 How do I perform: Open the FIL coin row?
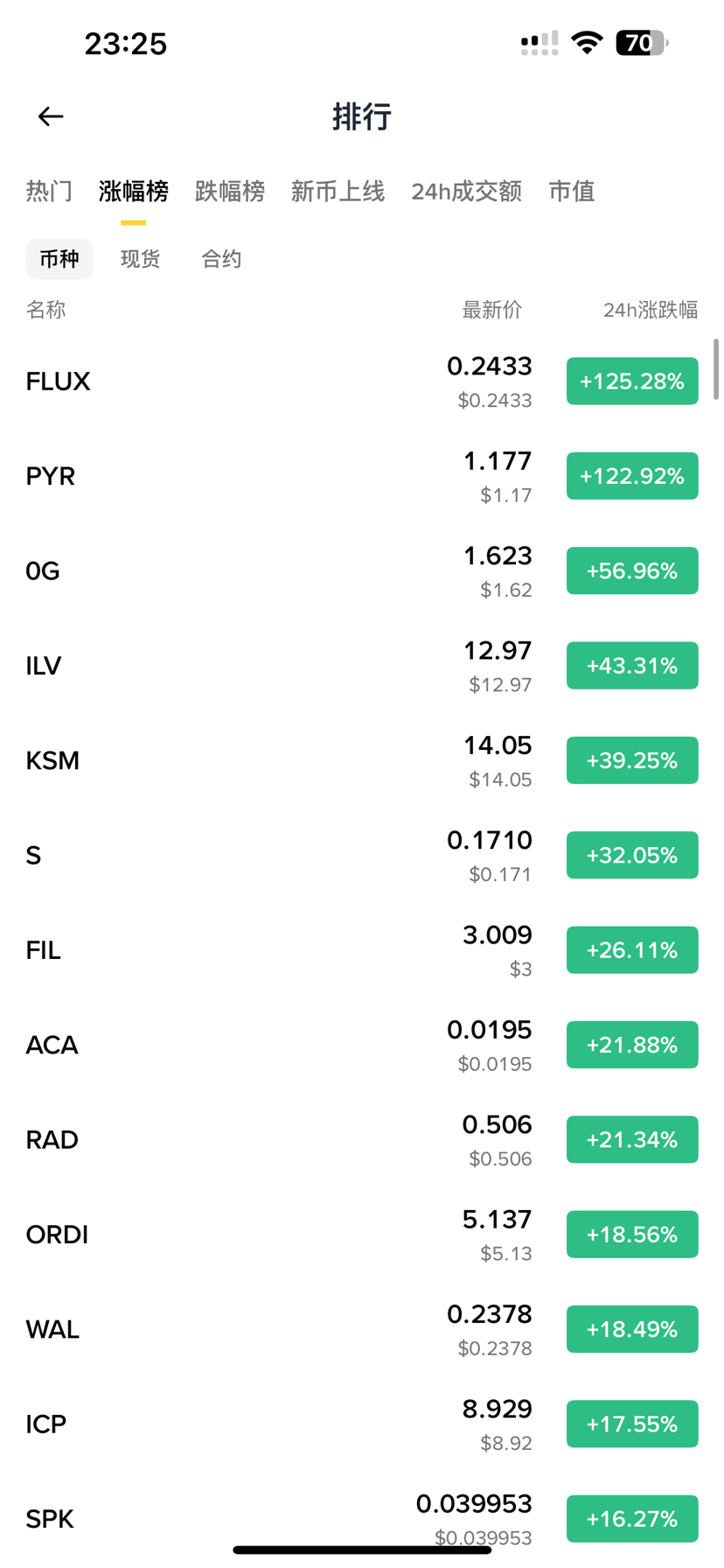[x=44, y=950]
